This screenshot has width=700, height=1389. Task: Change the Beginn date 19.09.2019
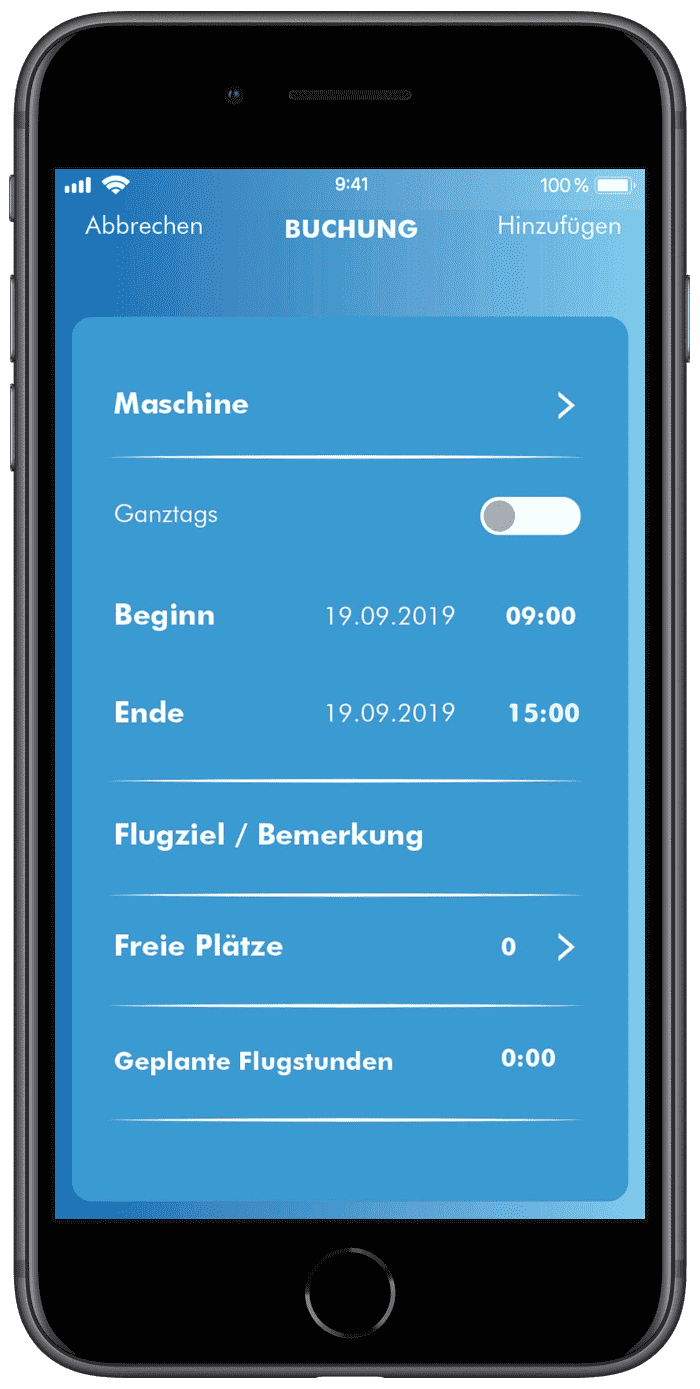click(389, 616)
